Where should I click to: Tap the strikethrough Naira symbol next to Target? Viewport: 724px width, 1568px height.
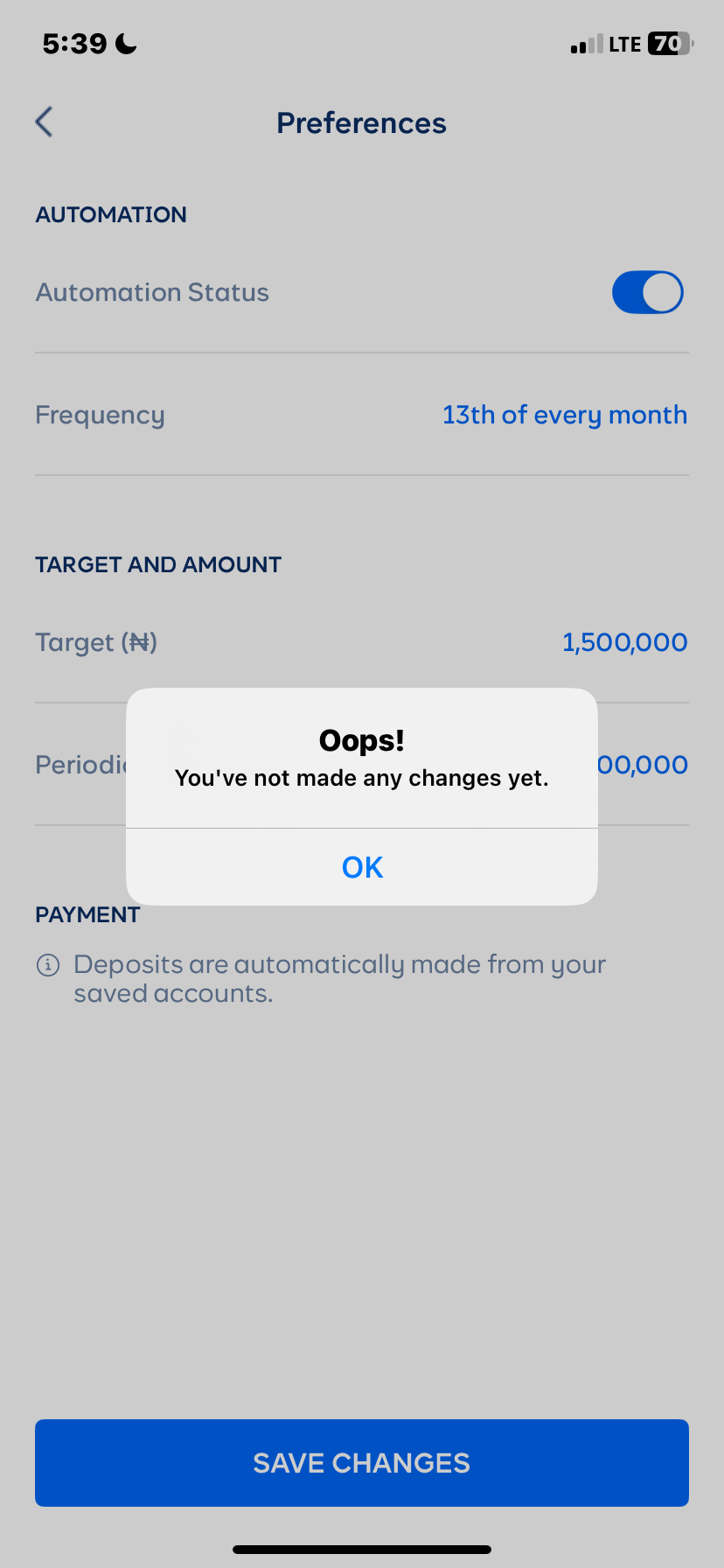click(140, 642)
